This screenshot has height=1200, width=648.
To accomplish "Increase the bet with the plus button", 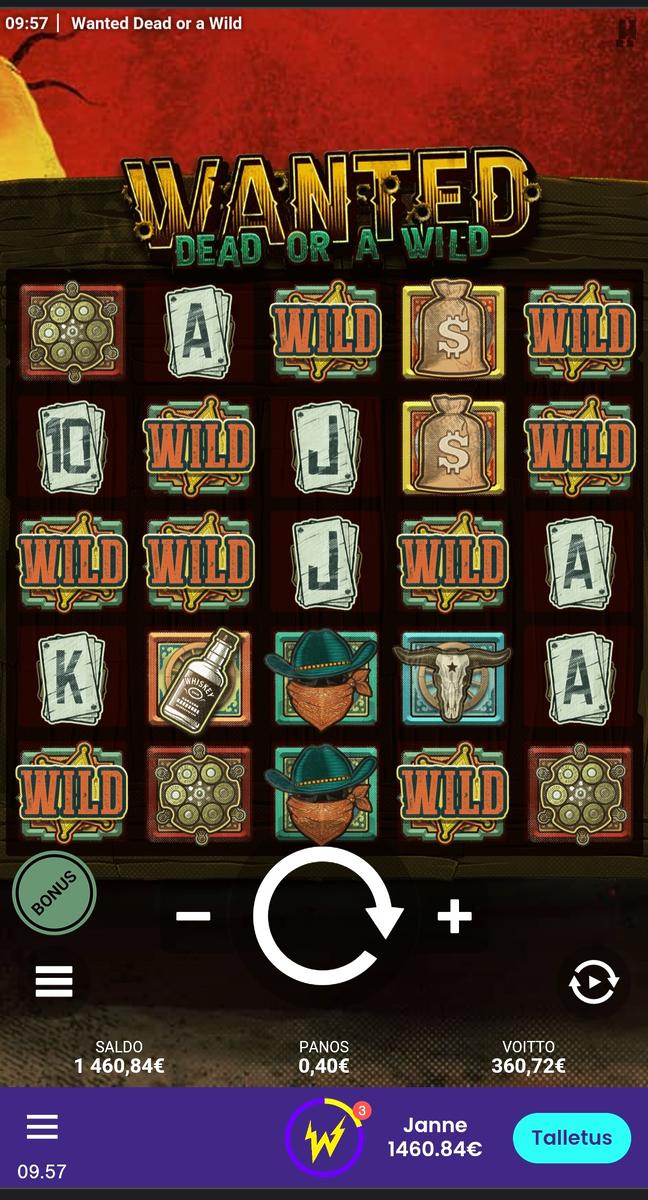I will point(455,915).
